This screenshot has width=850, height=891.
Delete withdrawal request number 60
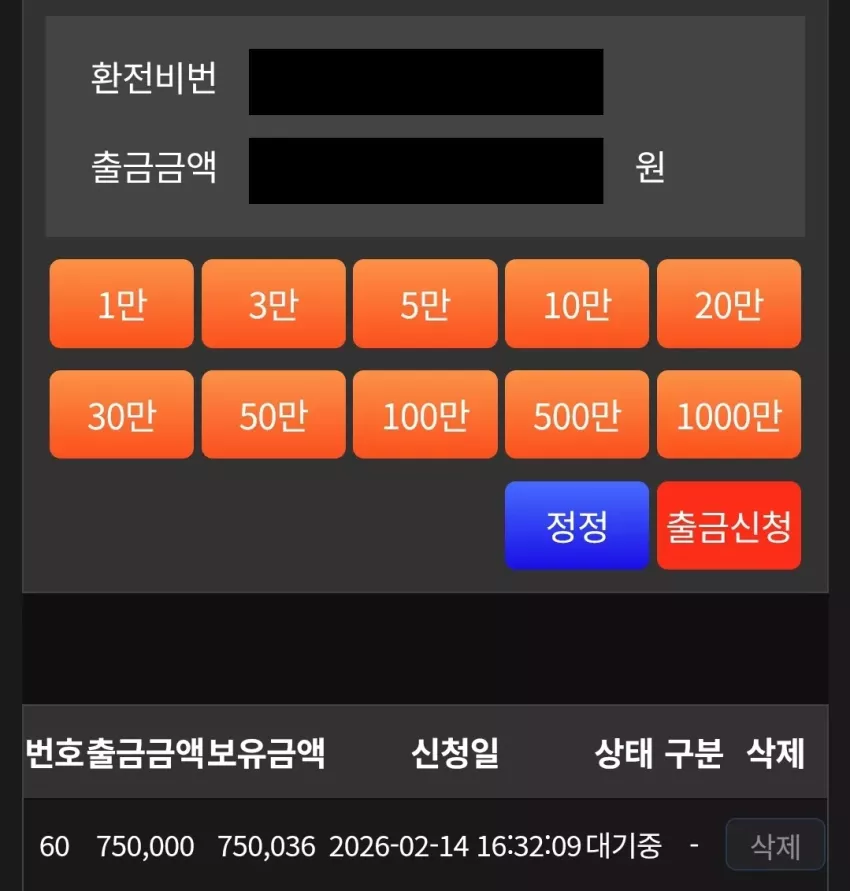point(775,844)
